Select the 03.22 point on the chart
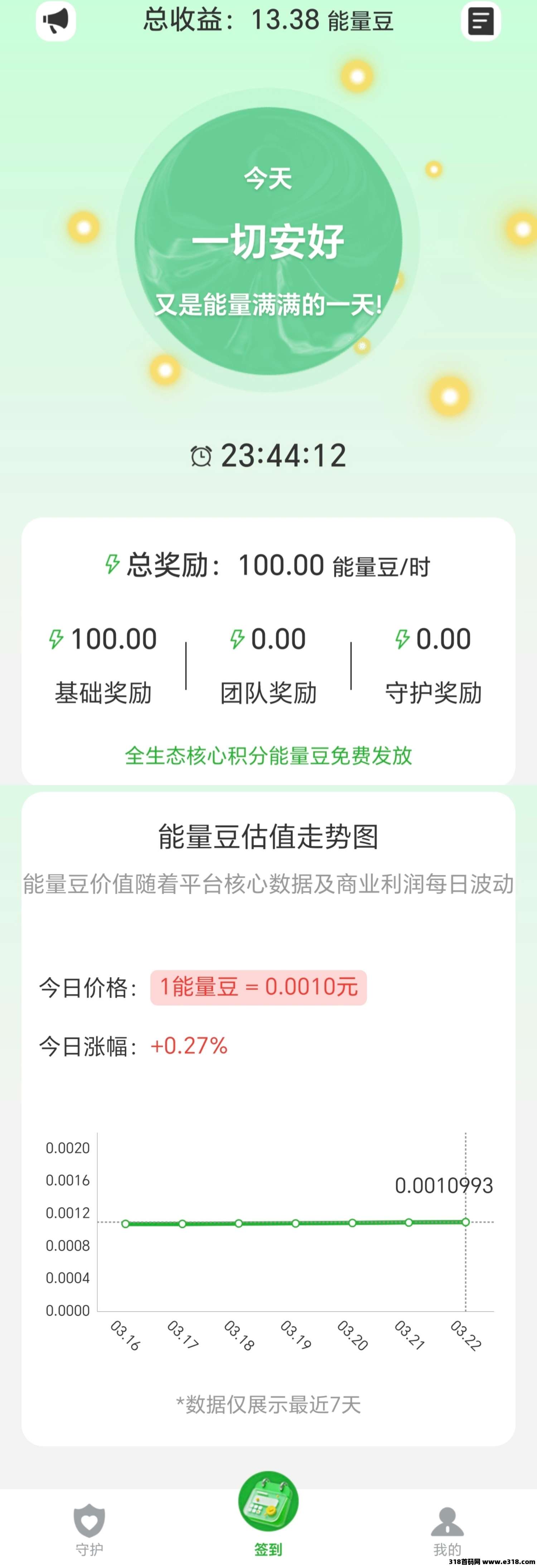This screenshot has height=1568, width=537. coord(465,1222)
